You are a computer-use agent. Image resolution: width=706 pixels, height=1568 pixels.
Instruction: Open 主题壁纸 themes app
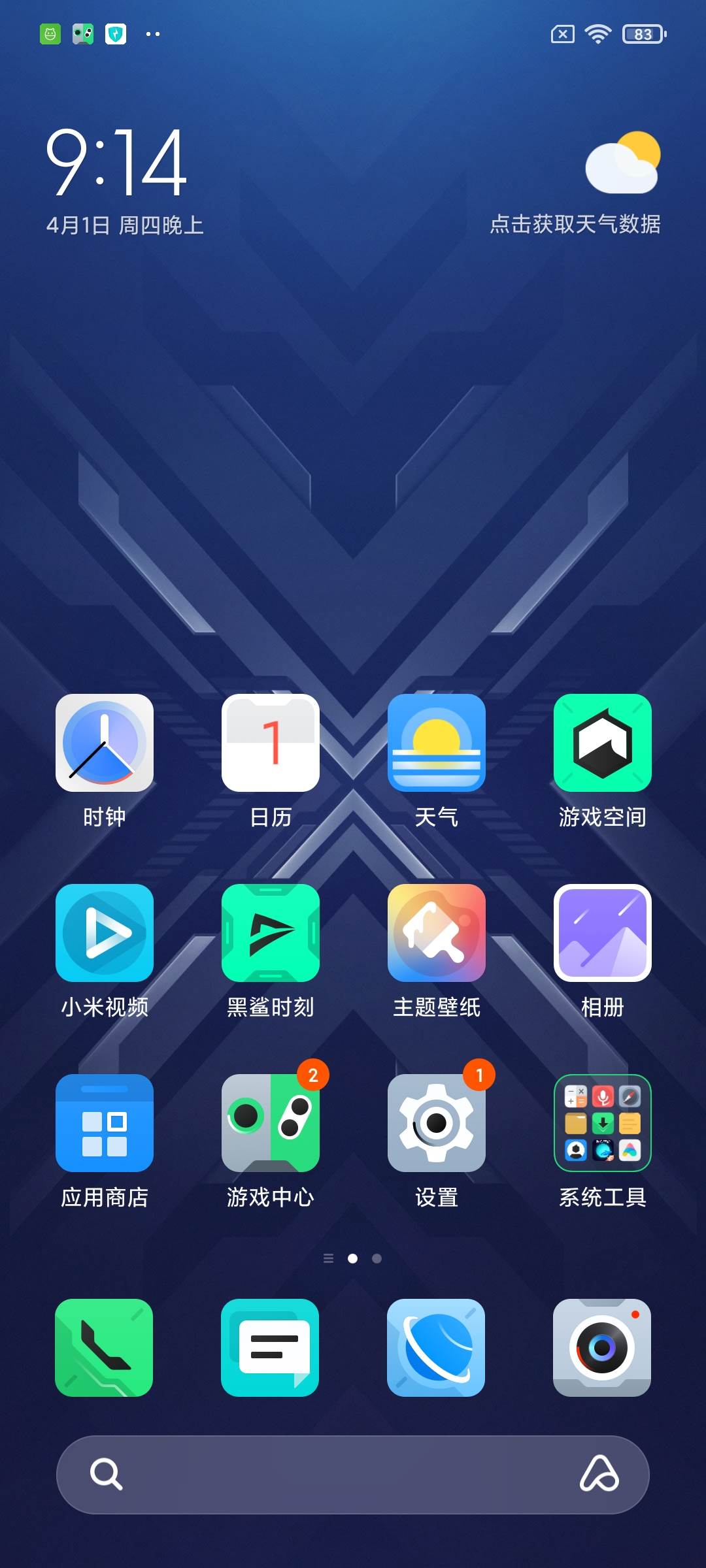point(437,933)
